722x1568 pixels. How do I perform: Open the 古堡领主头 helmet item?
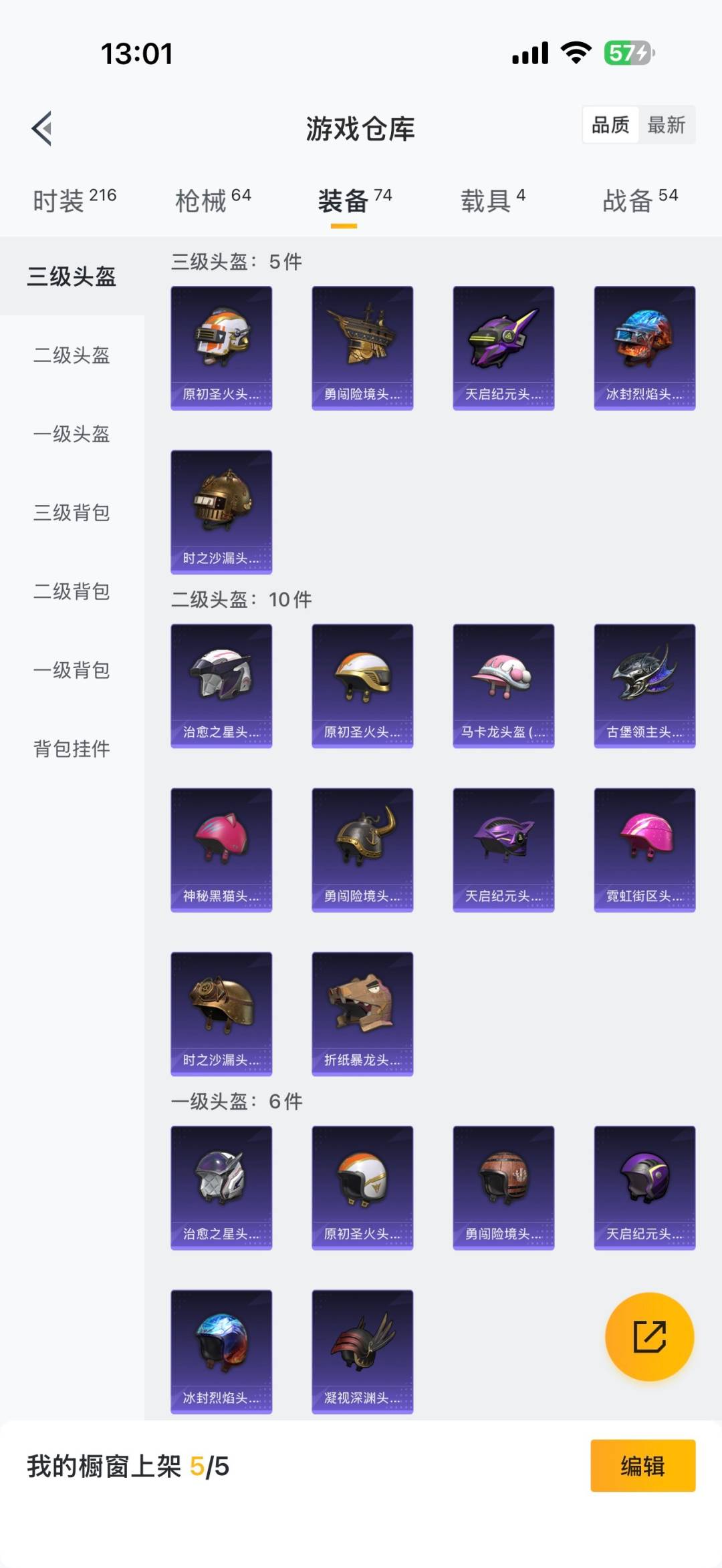tap(644, 685)
